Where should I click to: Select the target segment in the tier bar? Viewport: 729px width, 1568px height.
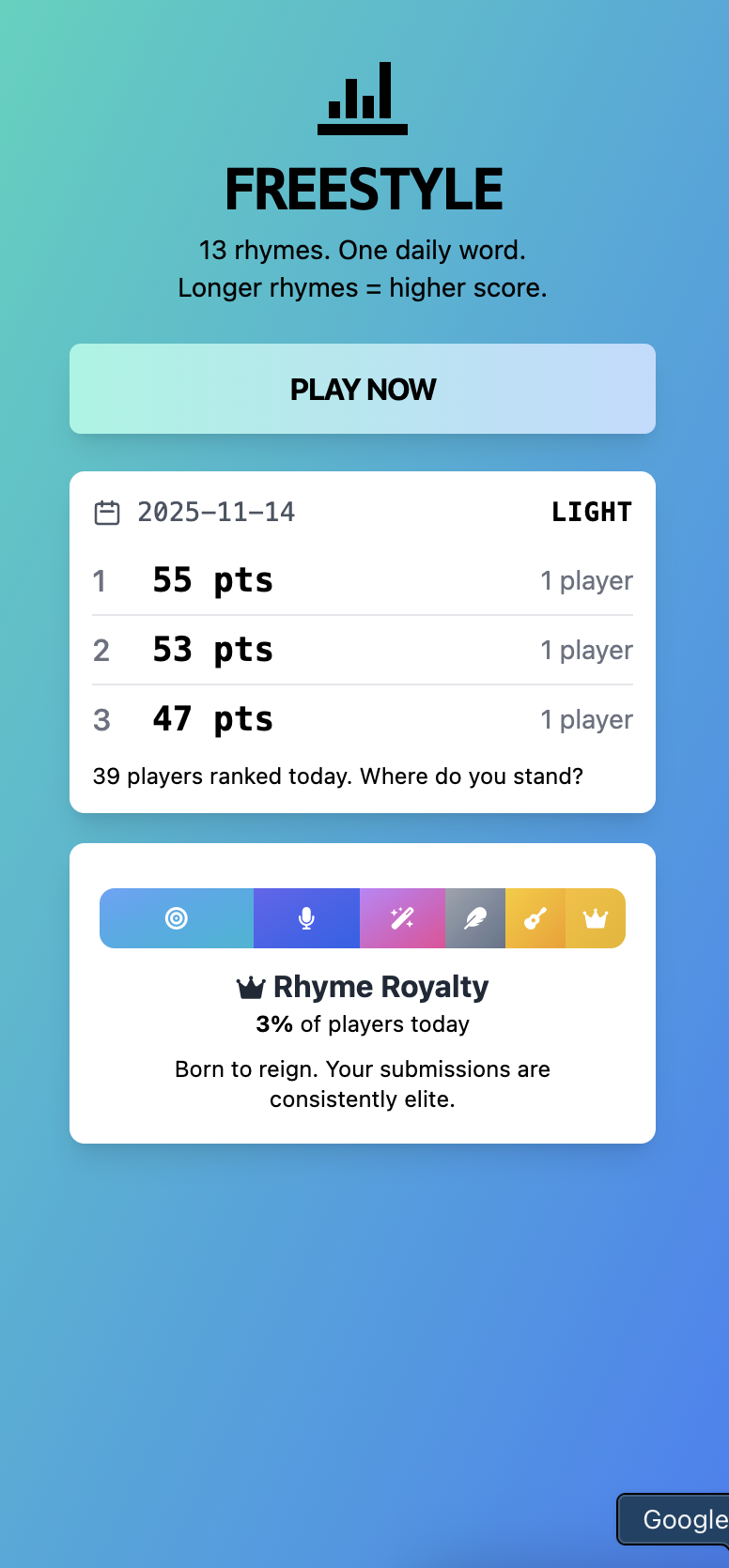pos(177,918)
